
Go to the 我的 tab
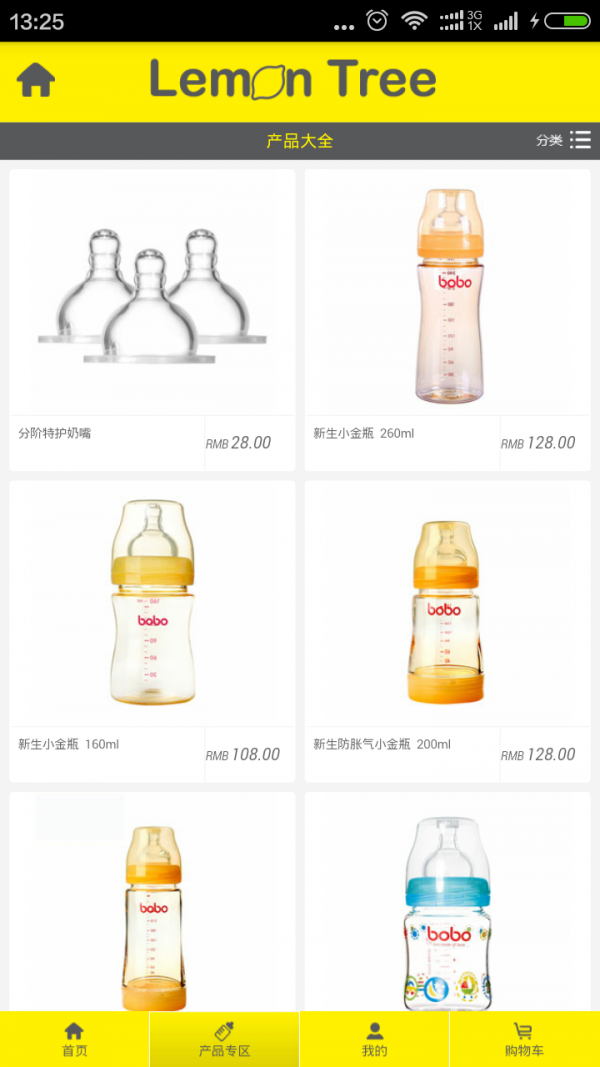point(374,1039)
